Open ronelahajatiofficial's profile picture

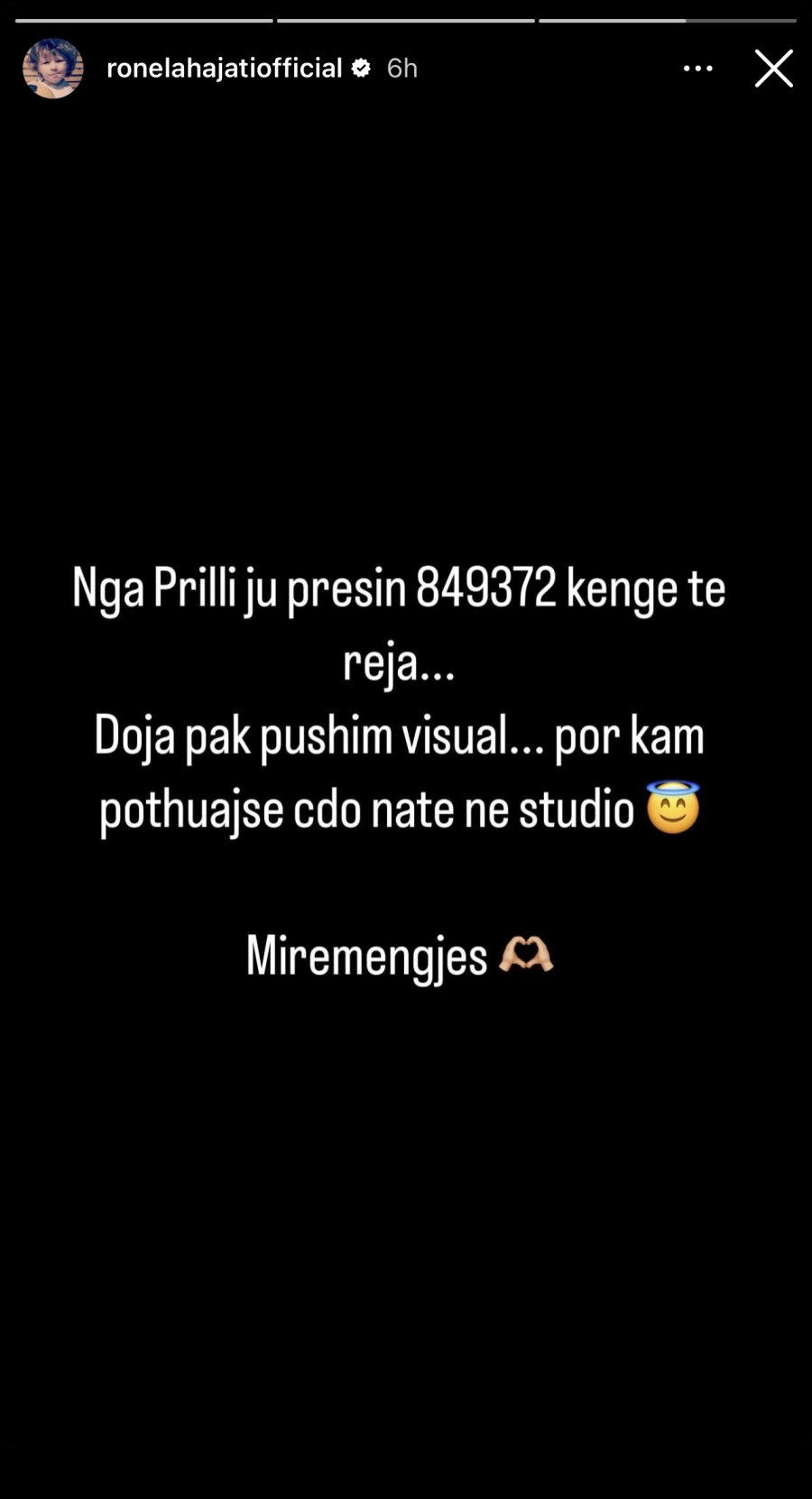pos(52,69)
